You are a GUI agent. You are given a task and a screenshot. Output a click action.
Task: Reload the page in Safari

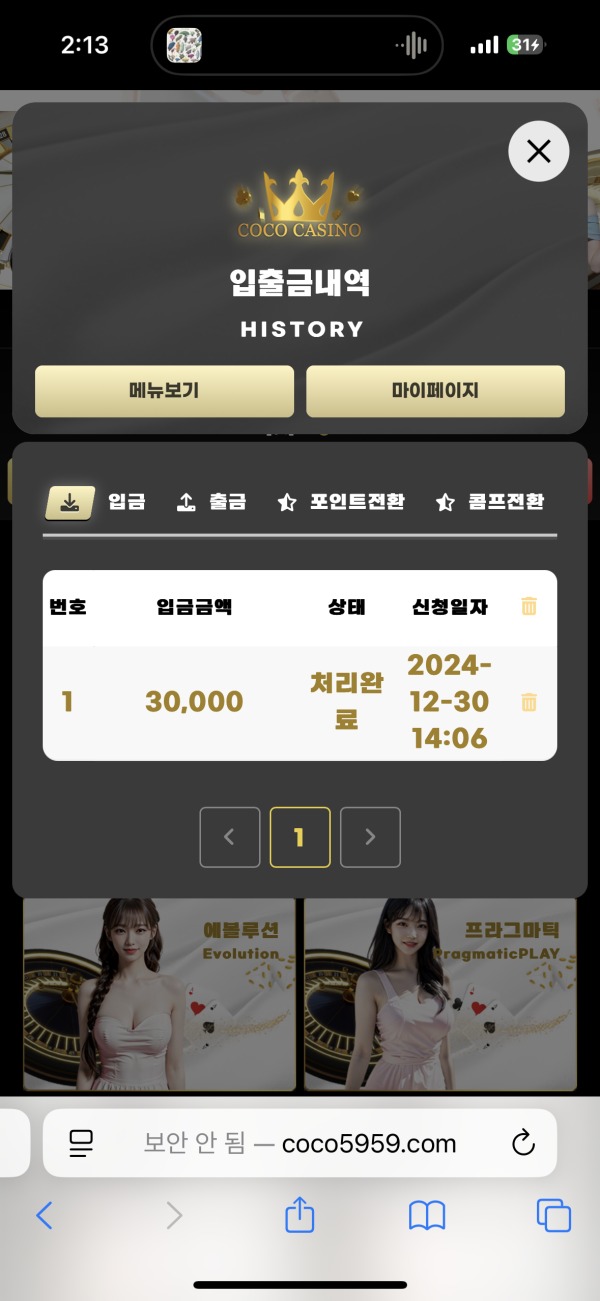tap(523, 1143)
